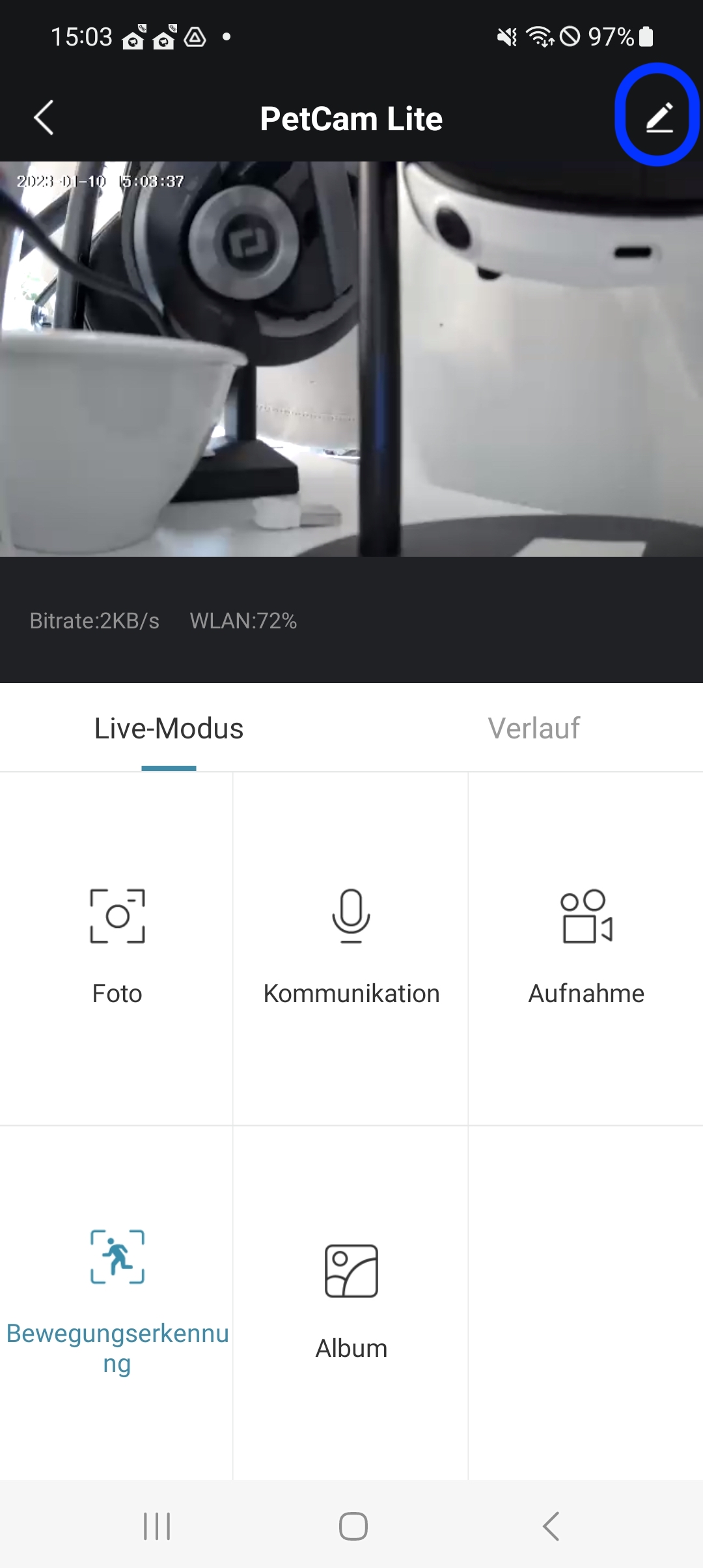Open the edit pencil for PetCam Lite
The image size is (703, 1568).
click(x=659, y=118)
